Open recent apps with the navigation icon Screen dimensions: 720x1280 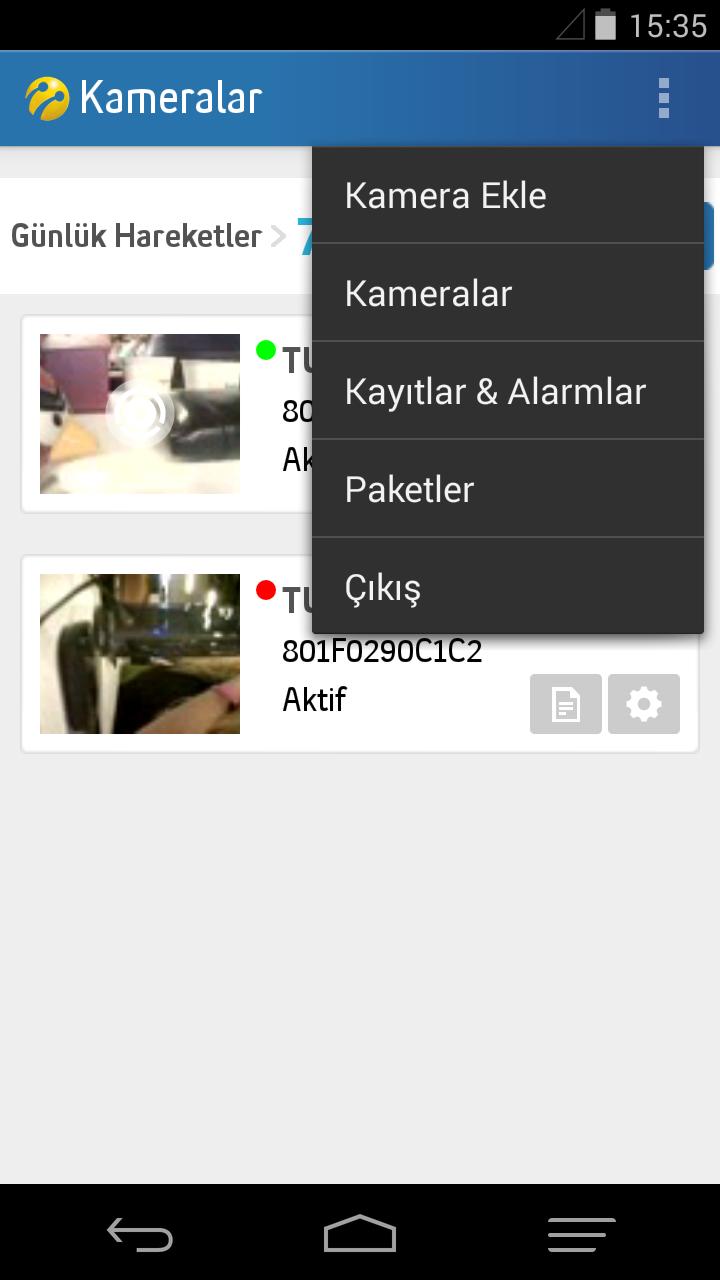tap(581, 1233)
